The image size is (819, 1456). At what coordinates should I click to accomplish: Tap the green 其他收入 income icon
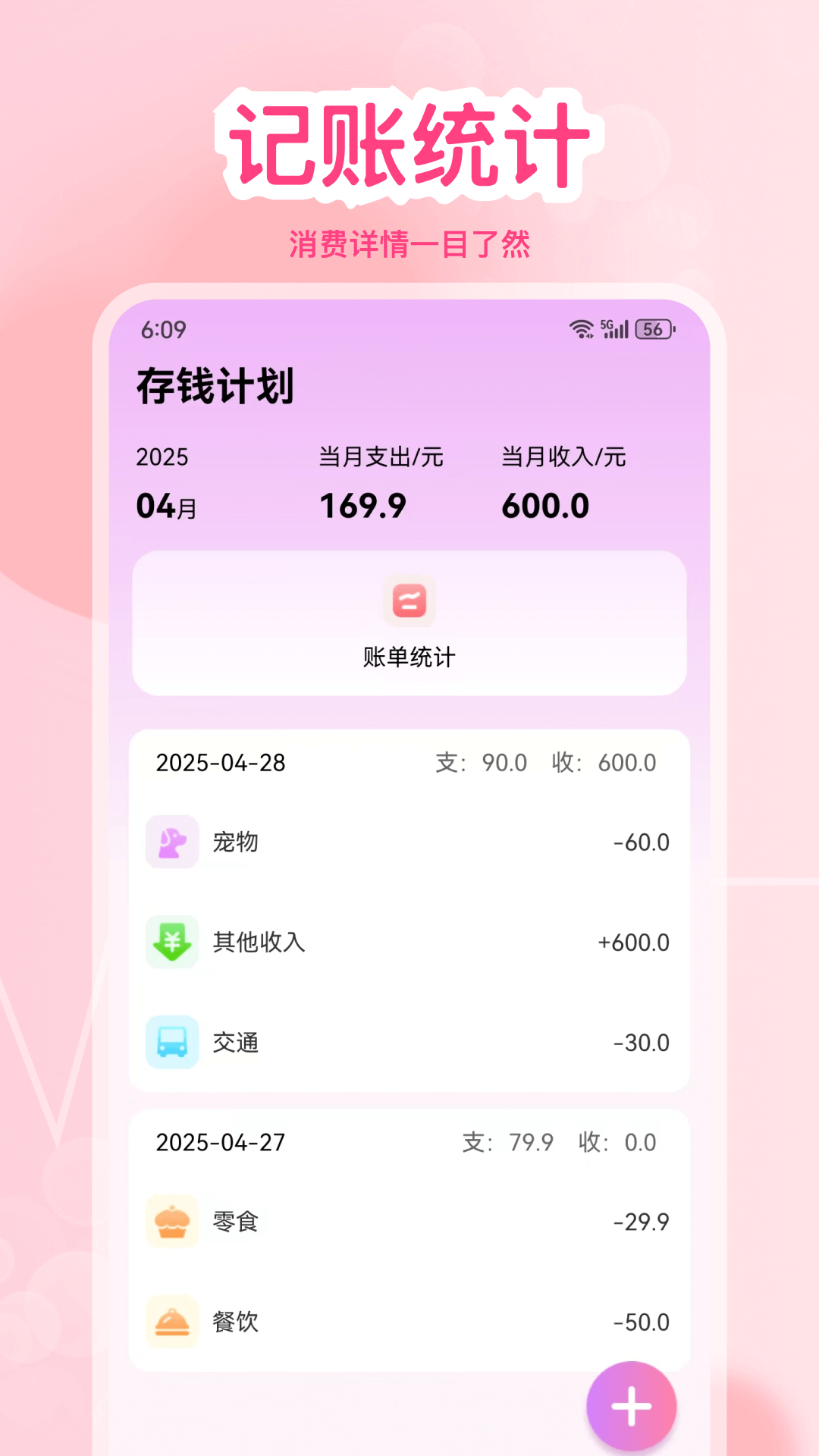[x=172, y=943]
